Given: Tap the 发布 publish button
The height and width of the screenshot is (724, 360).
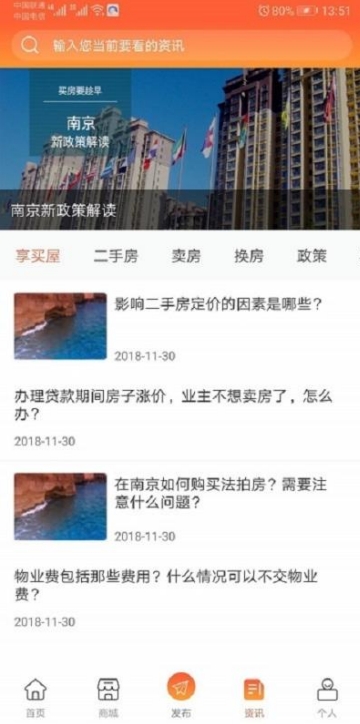Looking at the screenshot, I should pyautogui.click(x=181, y=695).
